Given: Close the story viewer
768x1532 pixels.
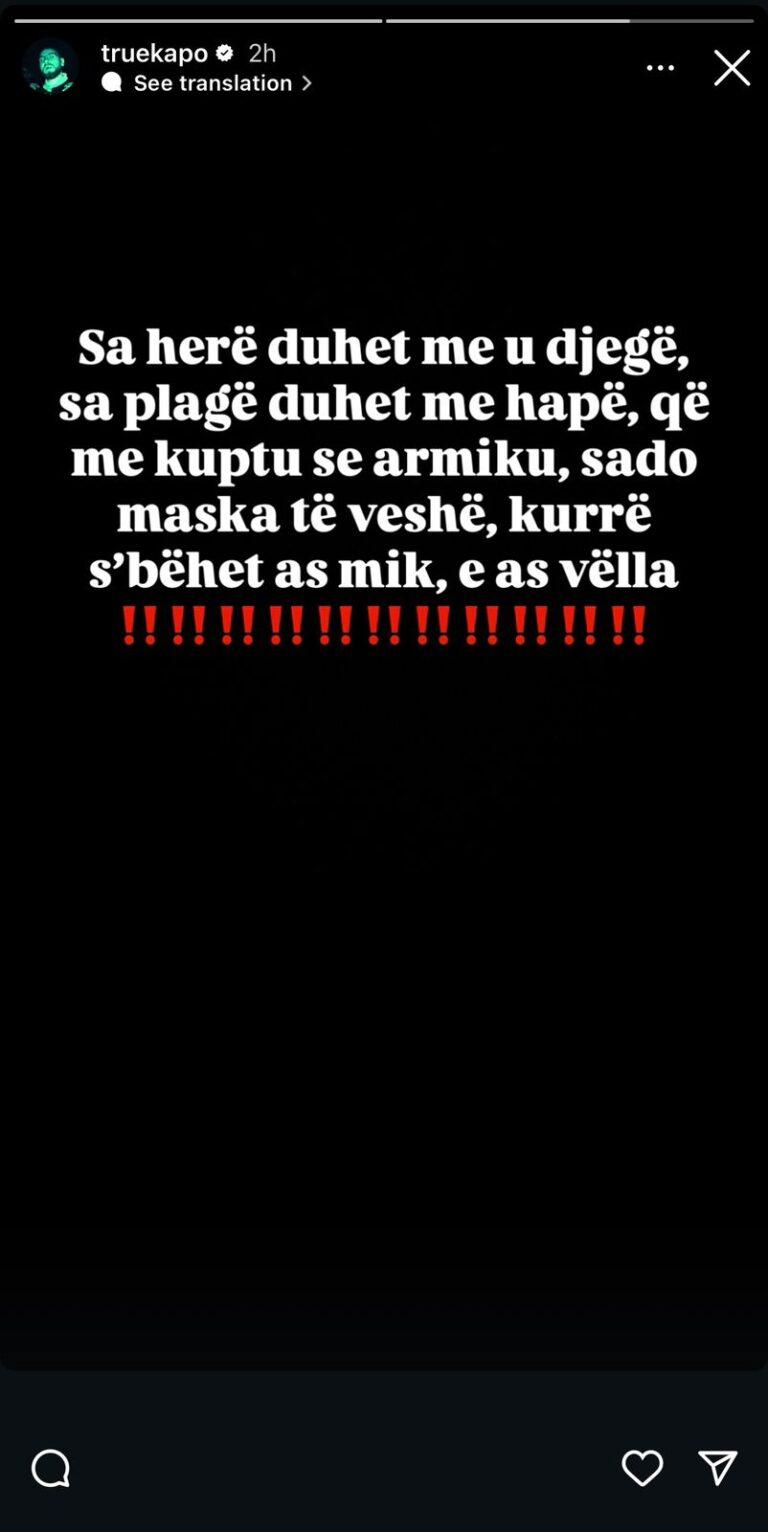Looking at the screenshot, I should point(731,68).
